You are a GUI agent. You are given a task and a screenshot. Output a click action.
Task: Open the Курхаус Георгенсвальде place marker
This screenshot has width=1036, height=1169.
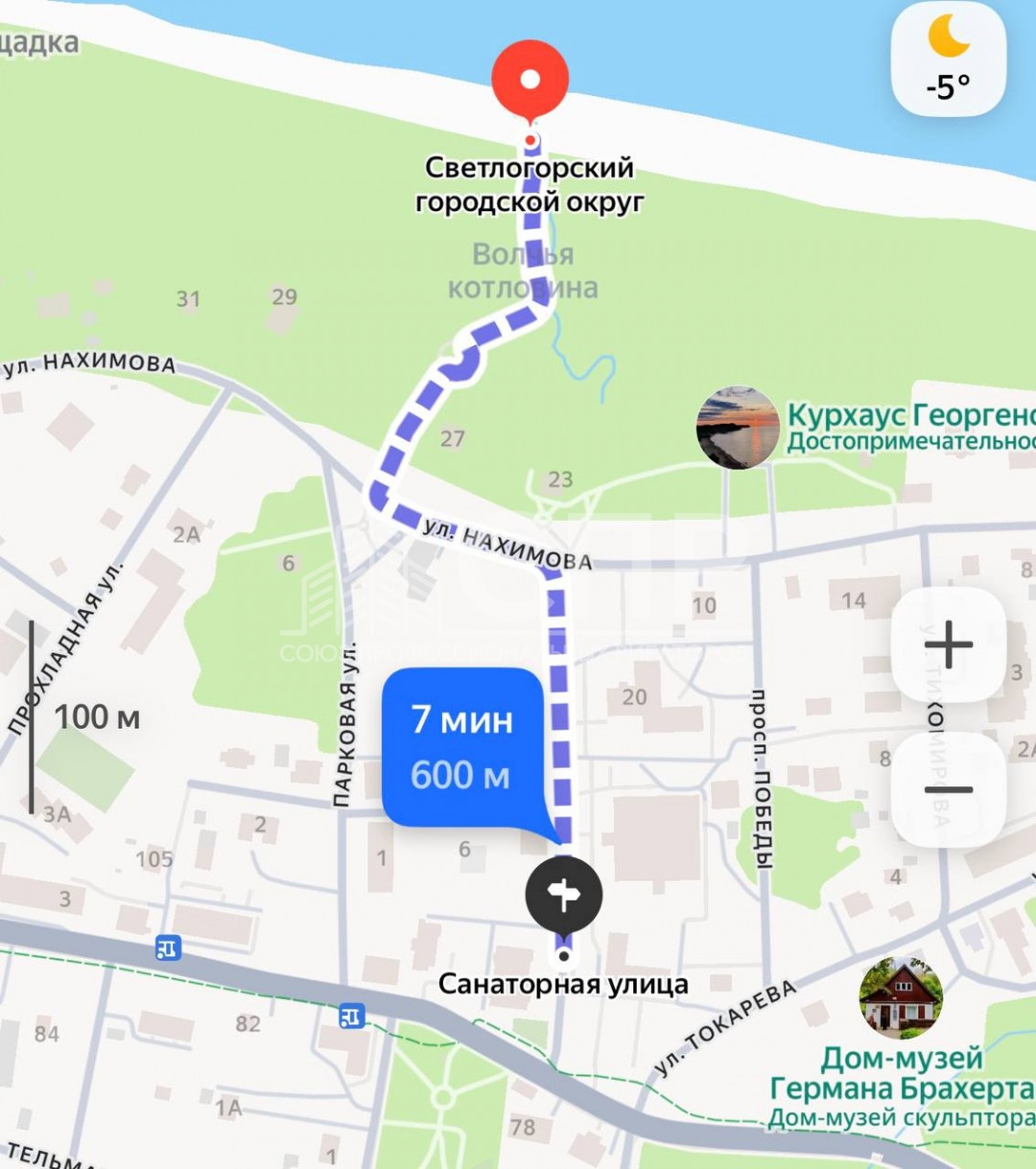click(x=738, y=428)
